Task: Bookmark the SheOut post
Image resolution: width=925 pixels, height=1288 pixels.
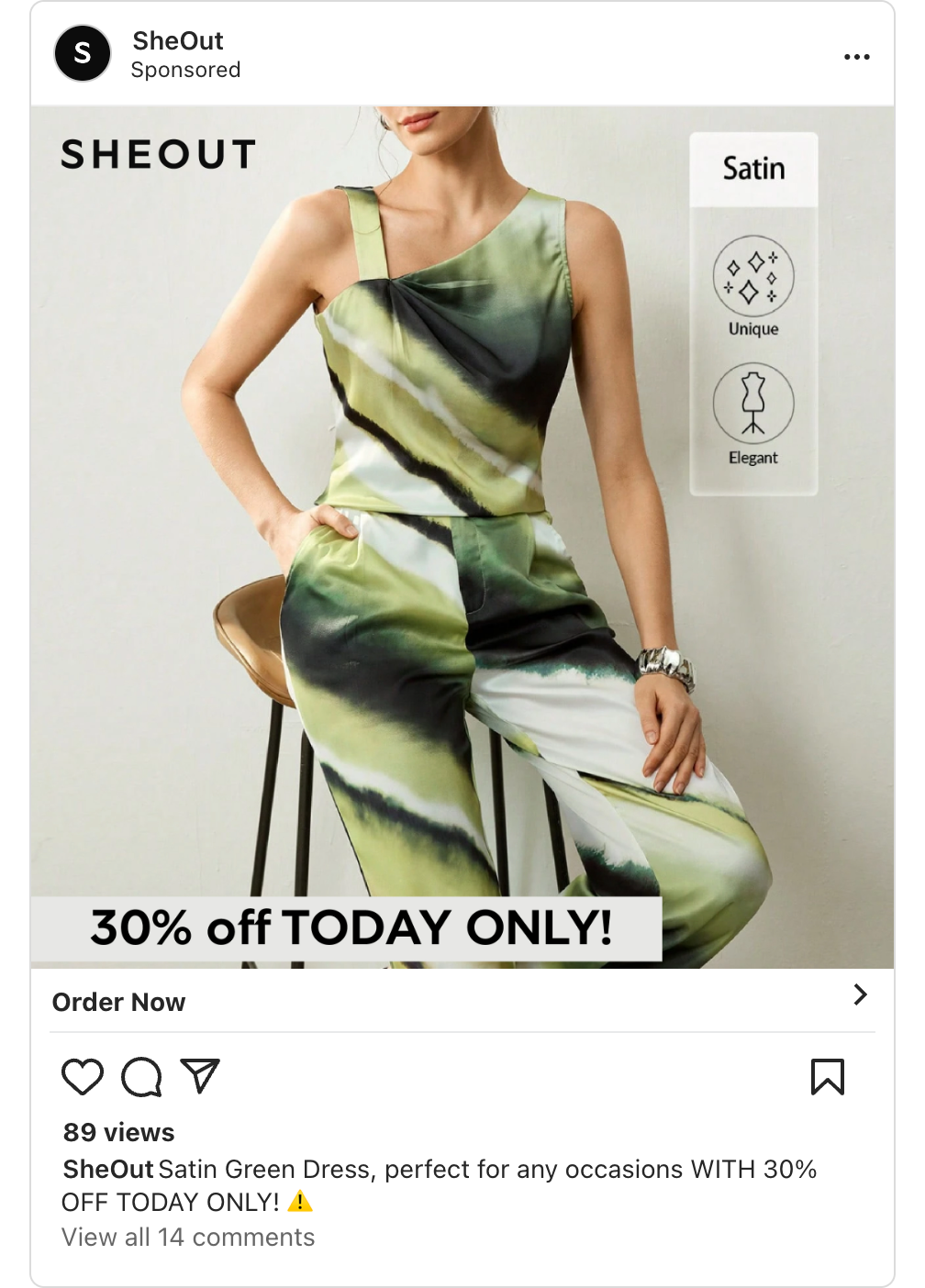Action: [x=827, y=1076]
